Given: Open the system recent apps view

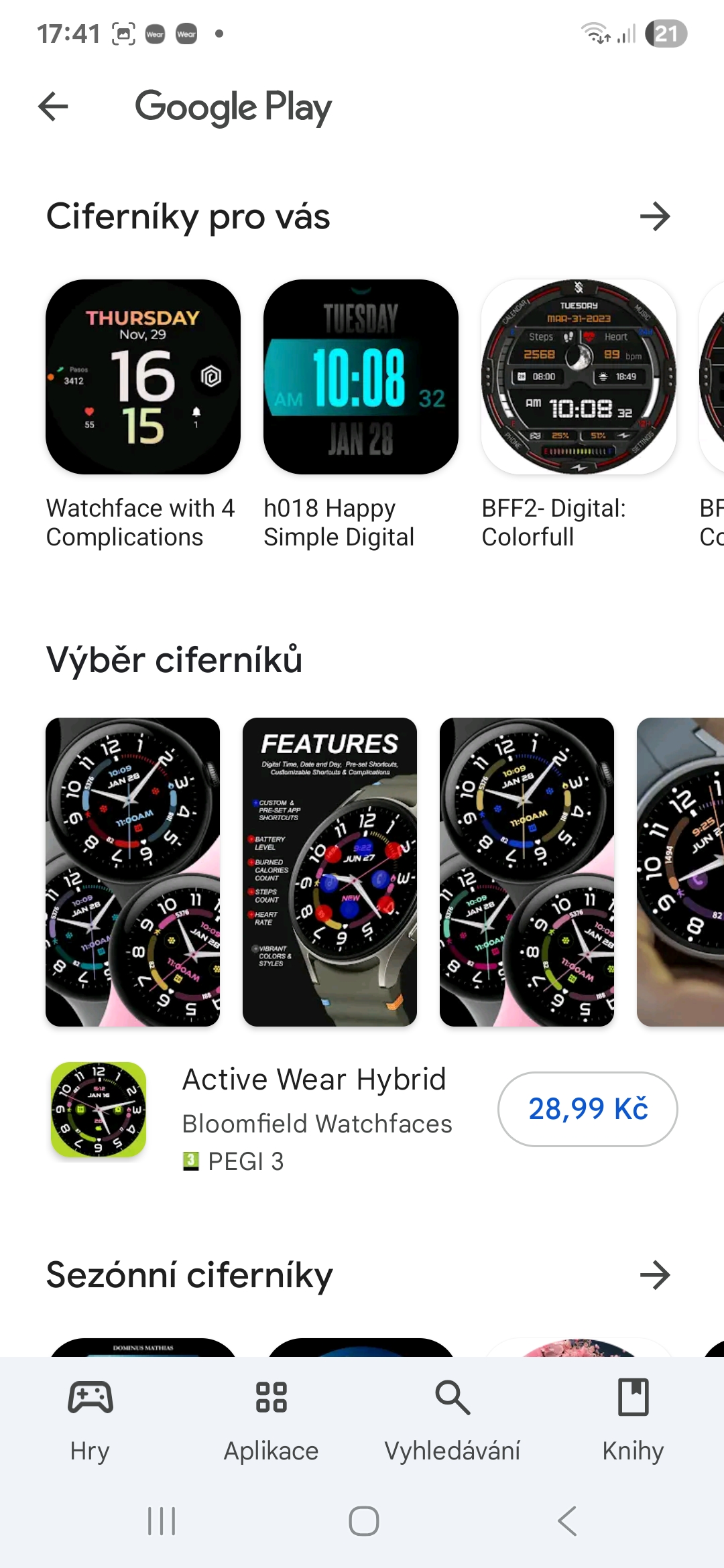Looking at the screenshot, I should click(162, 1521).
